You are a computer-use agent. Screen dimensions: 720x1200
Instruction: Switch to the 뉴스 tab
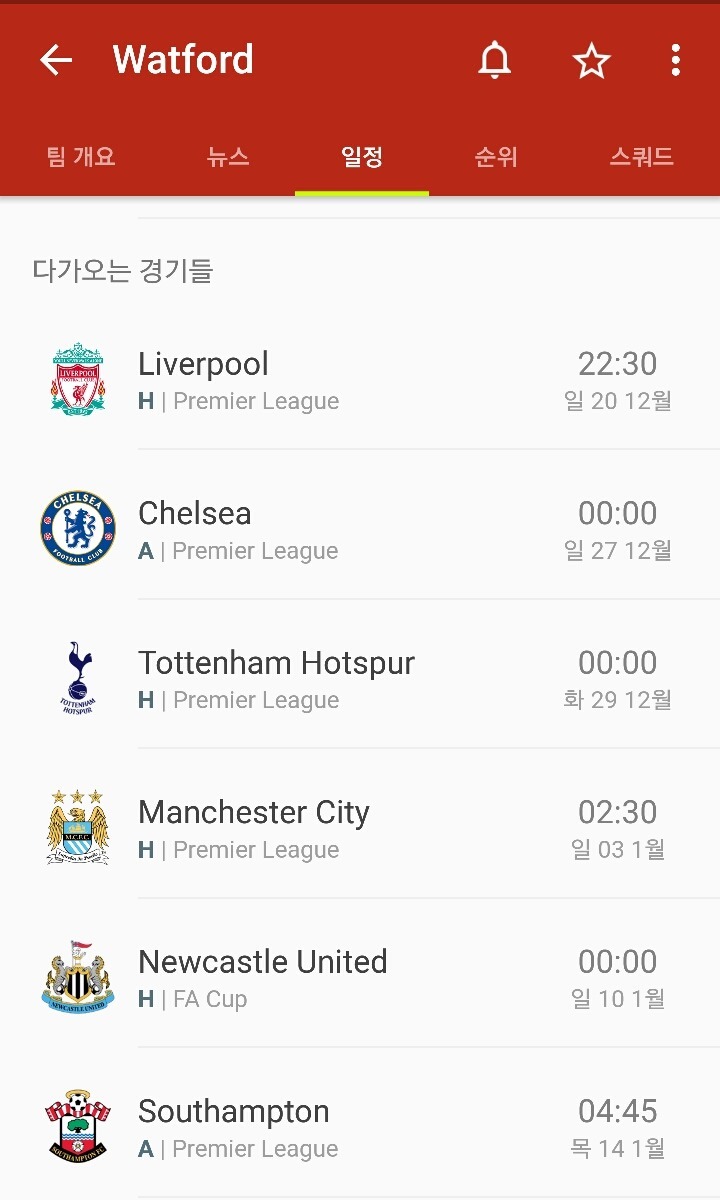pyautogui.click(x=228, y=157)
